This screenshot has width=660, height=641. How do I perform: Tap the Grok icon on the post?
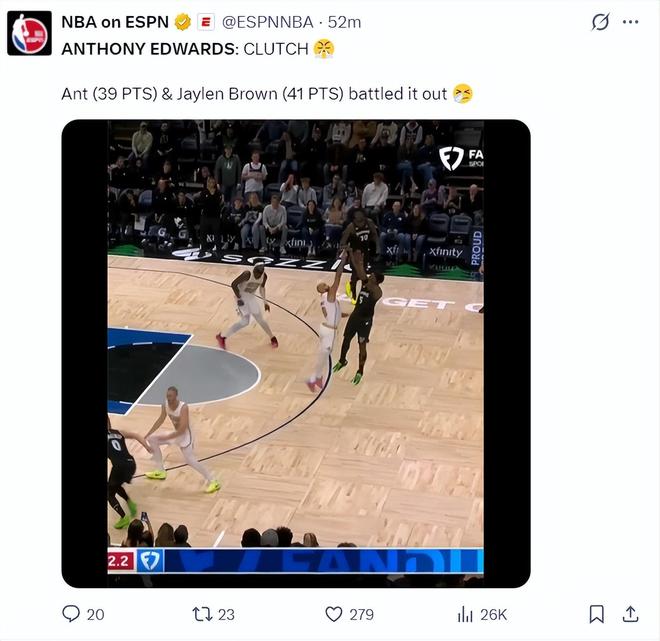click(600, 22)
